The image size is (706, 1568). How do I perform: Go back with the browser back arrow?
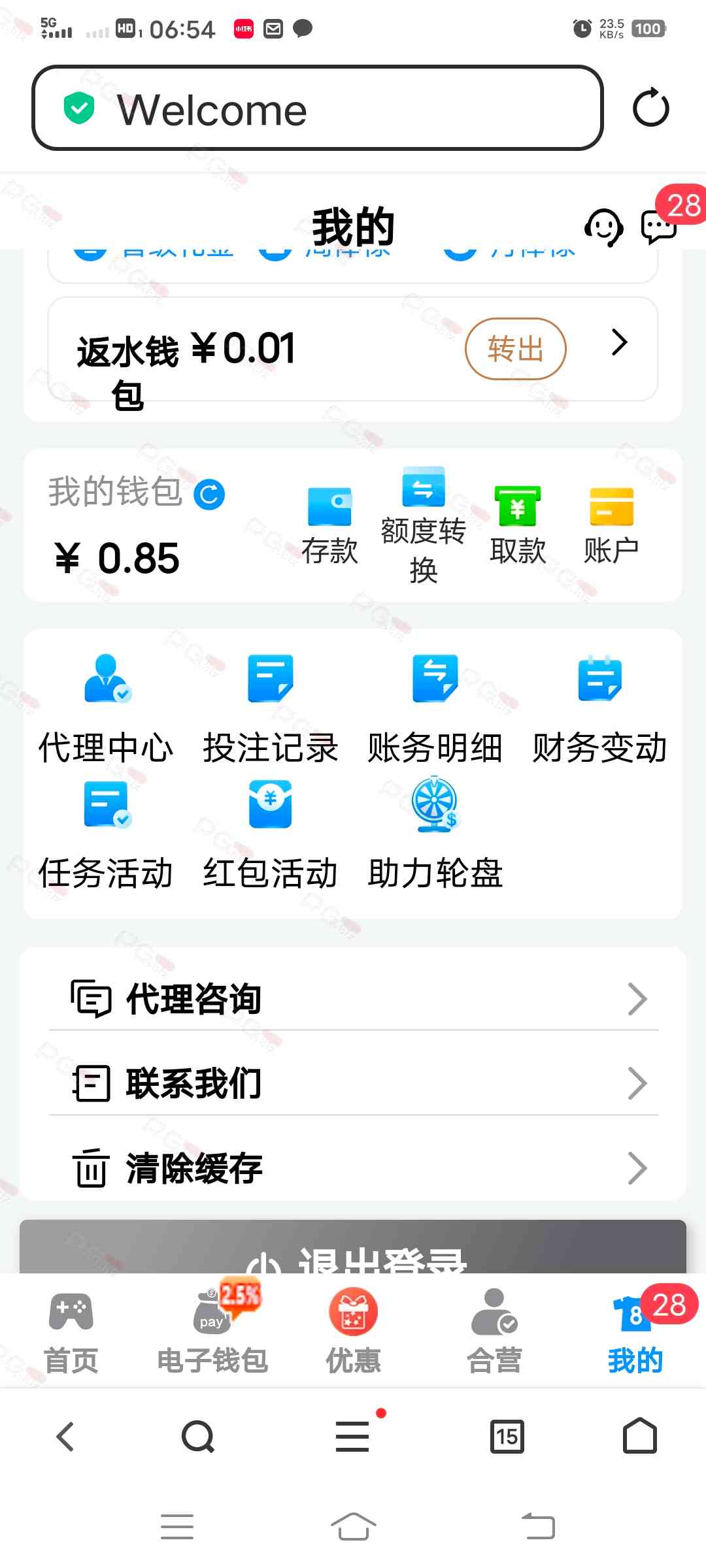(65, 1436)
